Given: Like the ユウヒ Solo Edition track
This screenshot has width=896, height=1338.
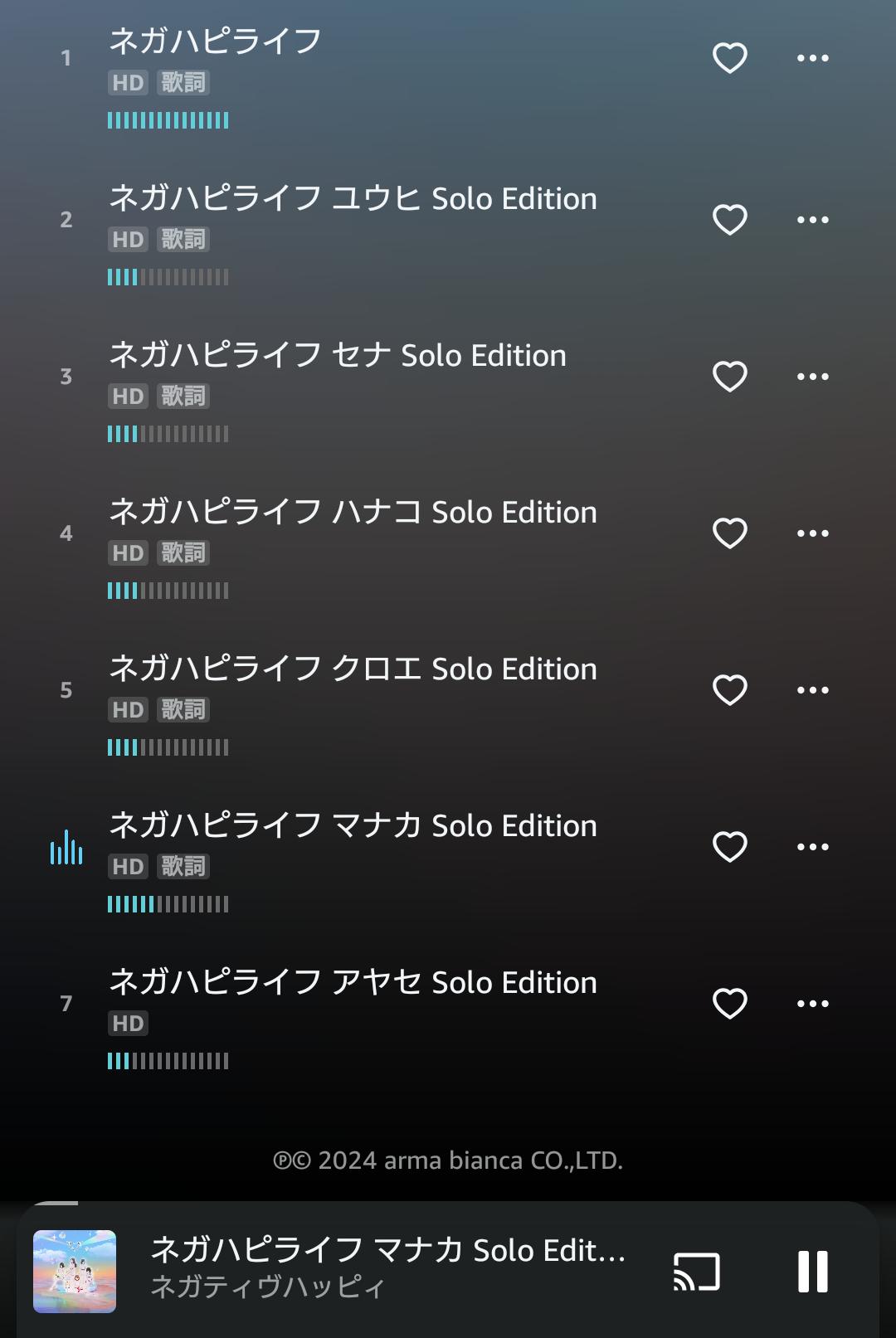Looking at the screenshot, I should (x=730, y=220).
